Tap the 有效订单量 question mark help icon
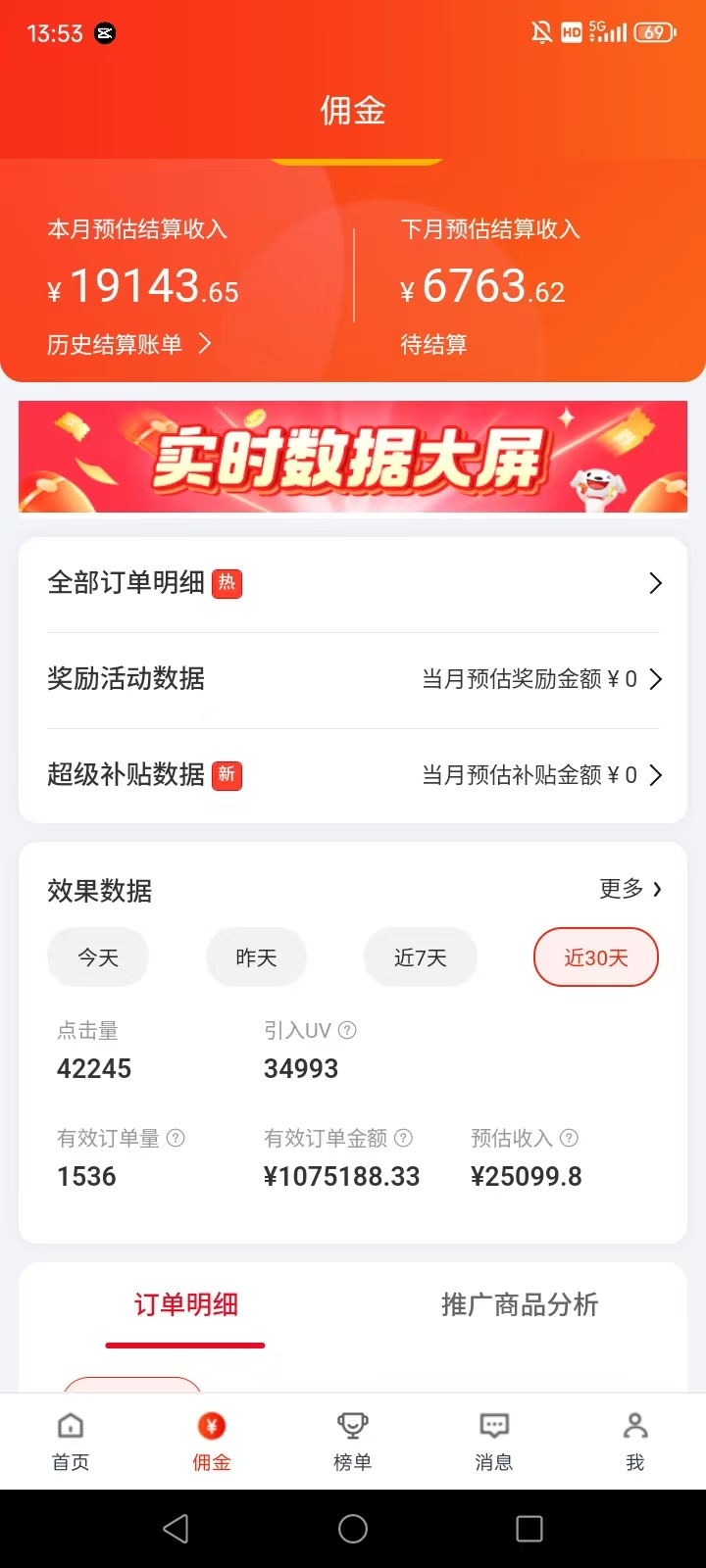Image resolution: width=706 pixels, height=1568 pixels. [x=176, y=1138]
